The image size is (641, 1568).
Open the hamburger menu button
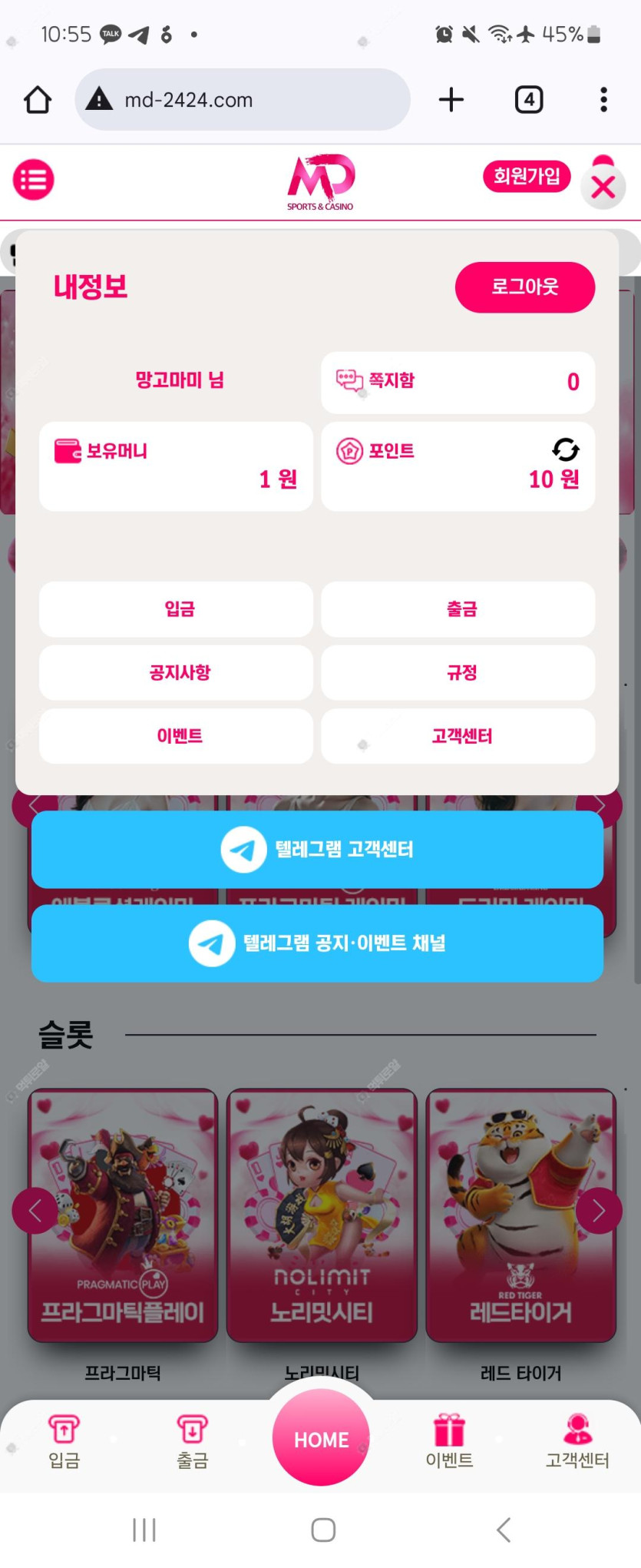(33, 180)
